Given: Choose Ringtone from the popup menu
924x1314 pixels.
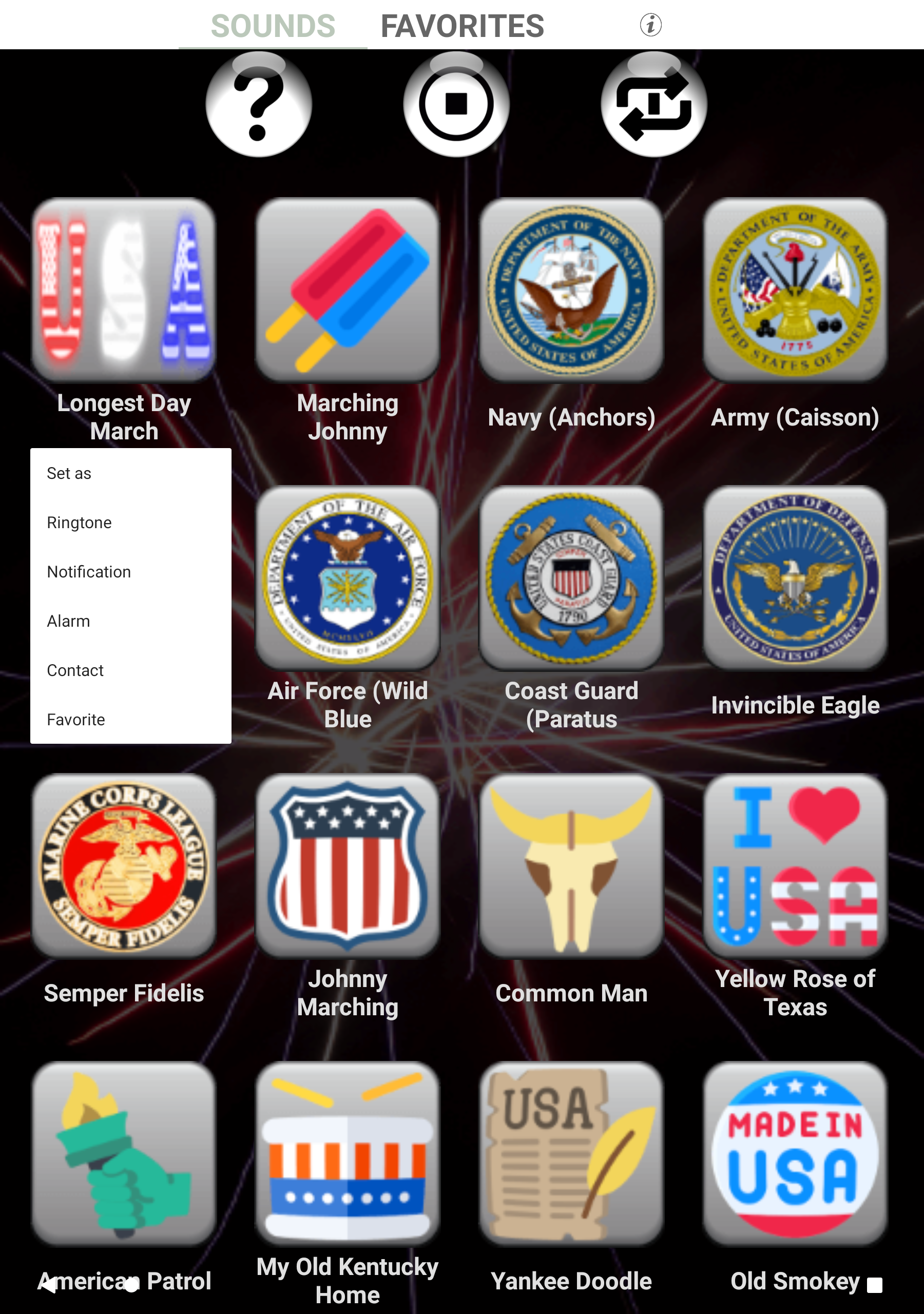Looking at the screenshot, I should coord(79,523).
